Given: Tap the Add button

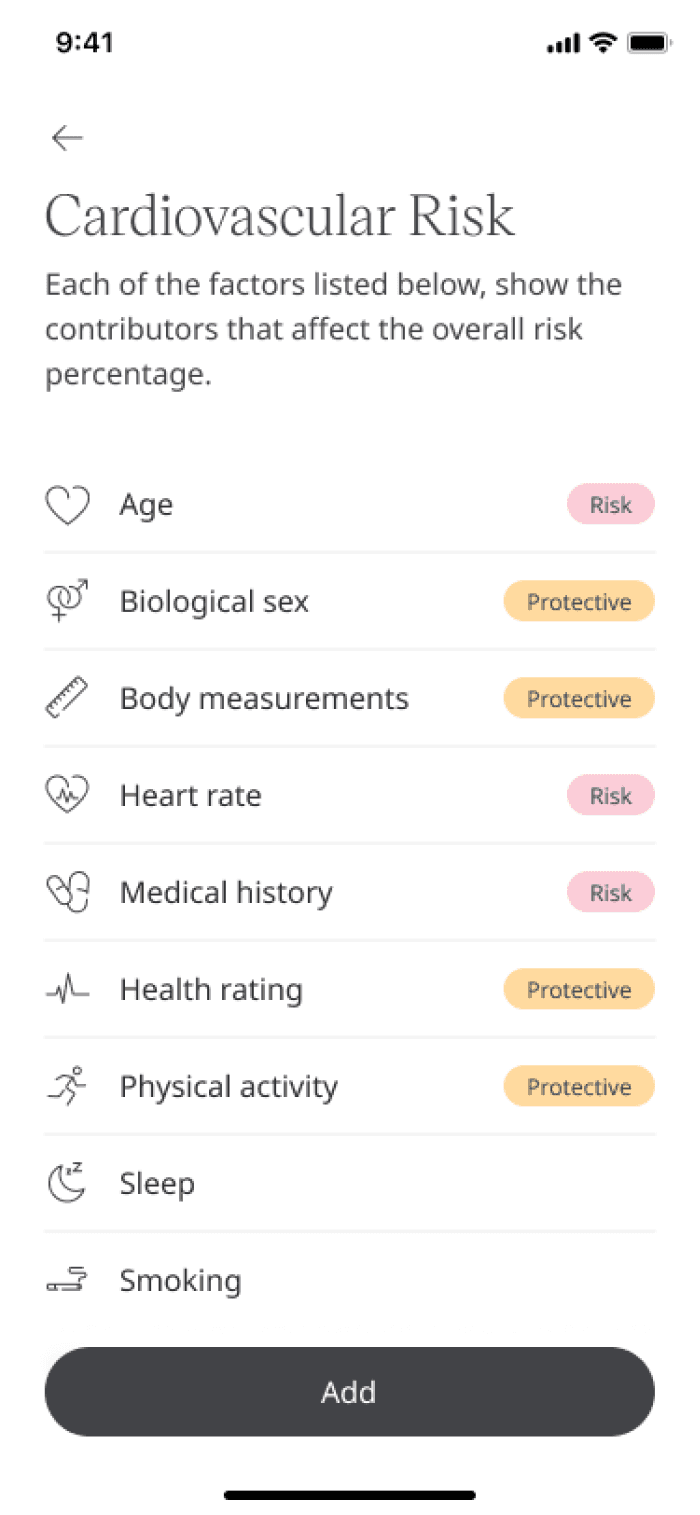Looking at the screenshot, I should click(349, 1392).
